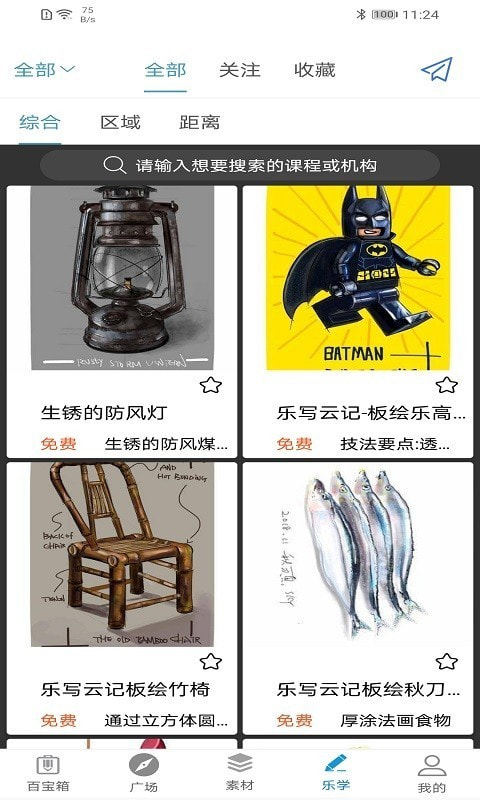The width and height of the screenshot is (480, 800).
Task: Star the 乐写云记-板绘乐高 course
Action: tap(447, 385)
